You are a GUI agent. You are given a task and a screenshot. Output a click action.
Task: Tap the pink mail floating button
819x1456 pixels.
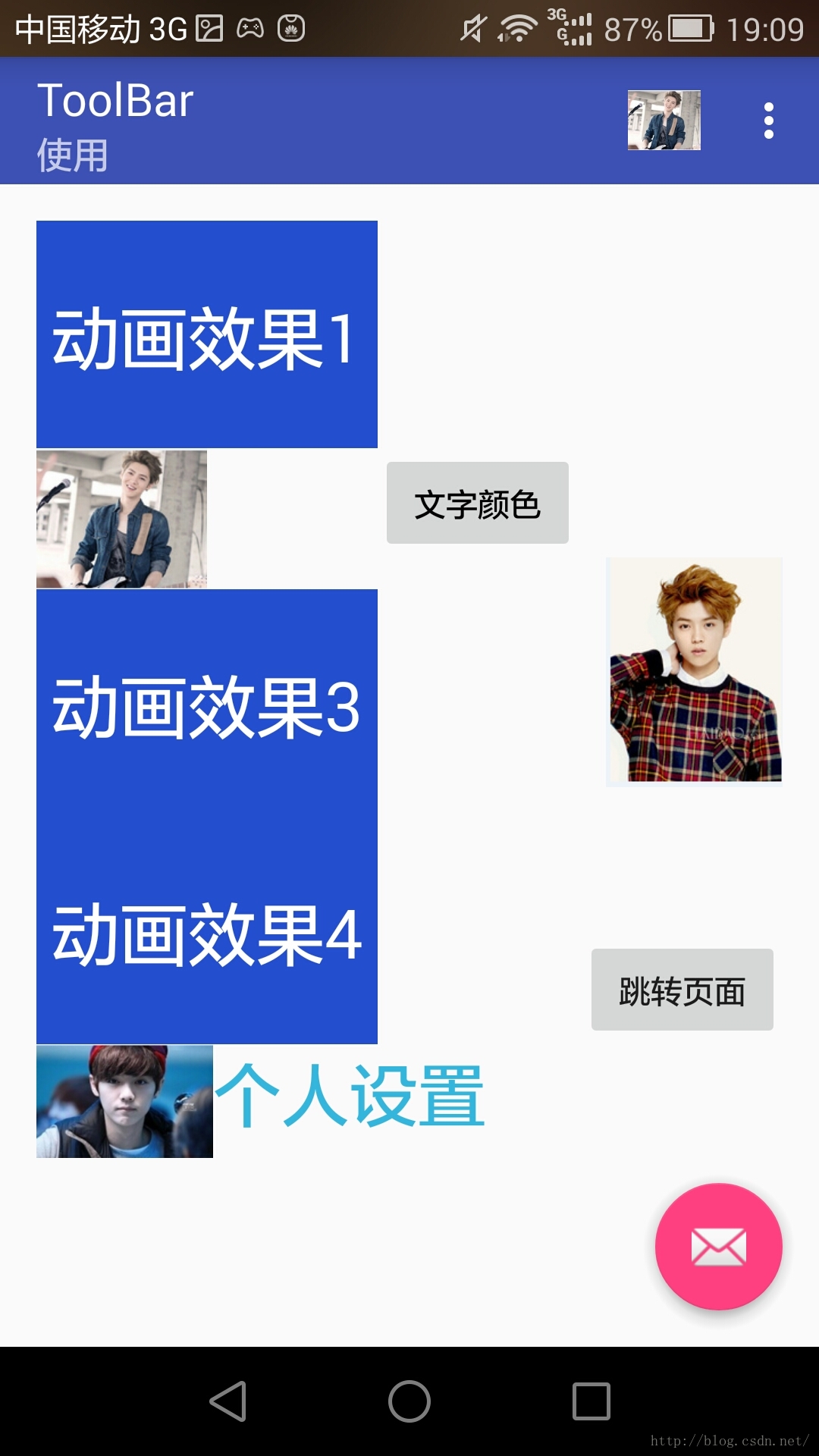click(718, 1246)
